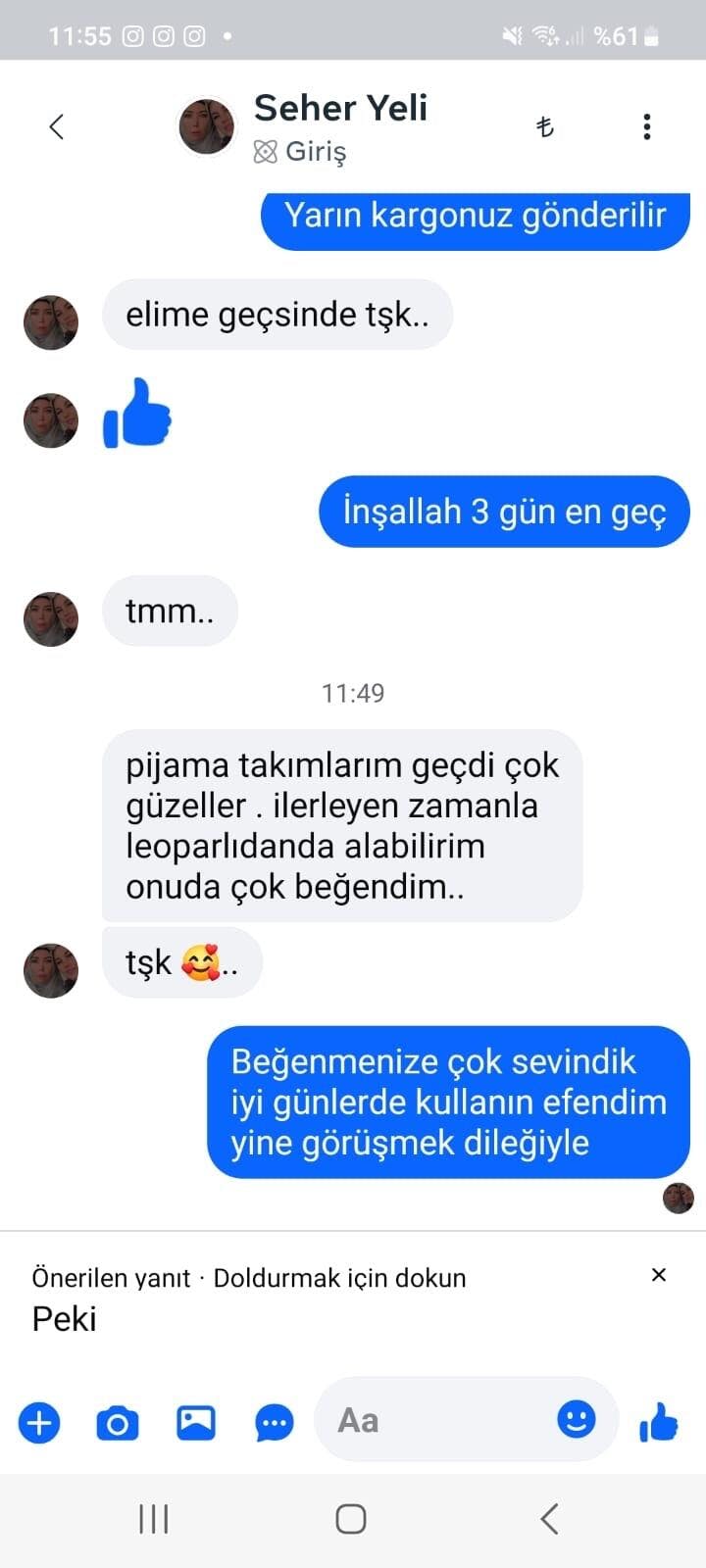Screen dimensions: 706x1568
Task: Open Seher Yeli's profile from the header
Action: coord(339,109)
